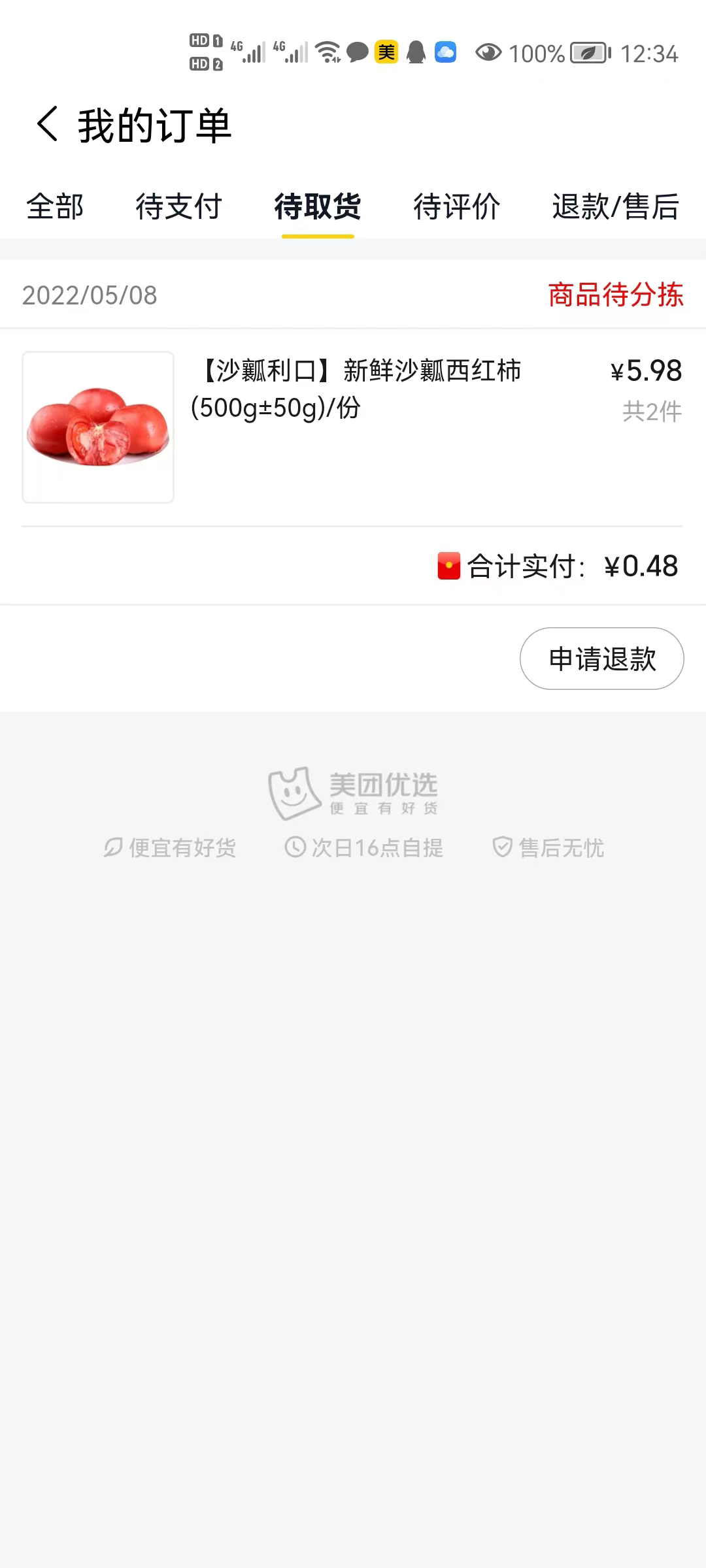
Task: Open the 待评价 tab
Action: tap(456, 207)
